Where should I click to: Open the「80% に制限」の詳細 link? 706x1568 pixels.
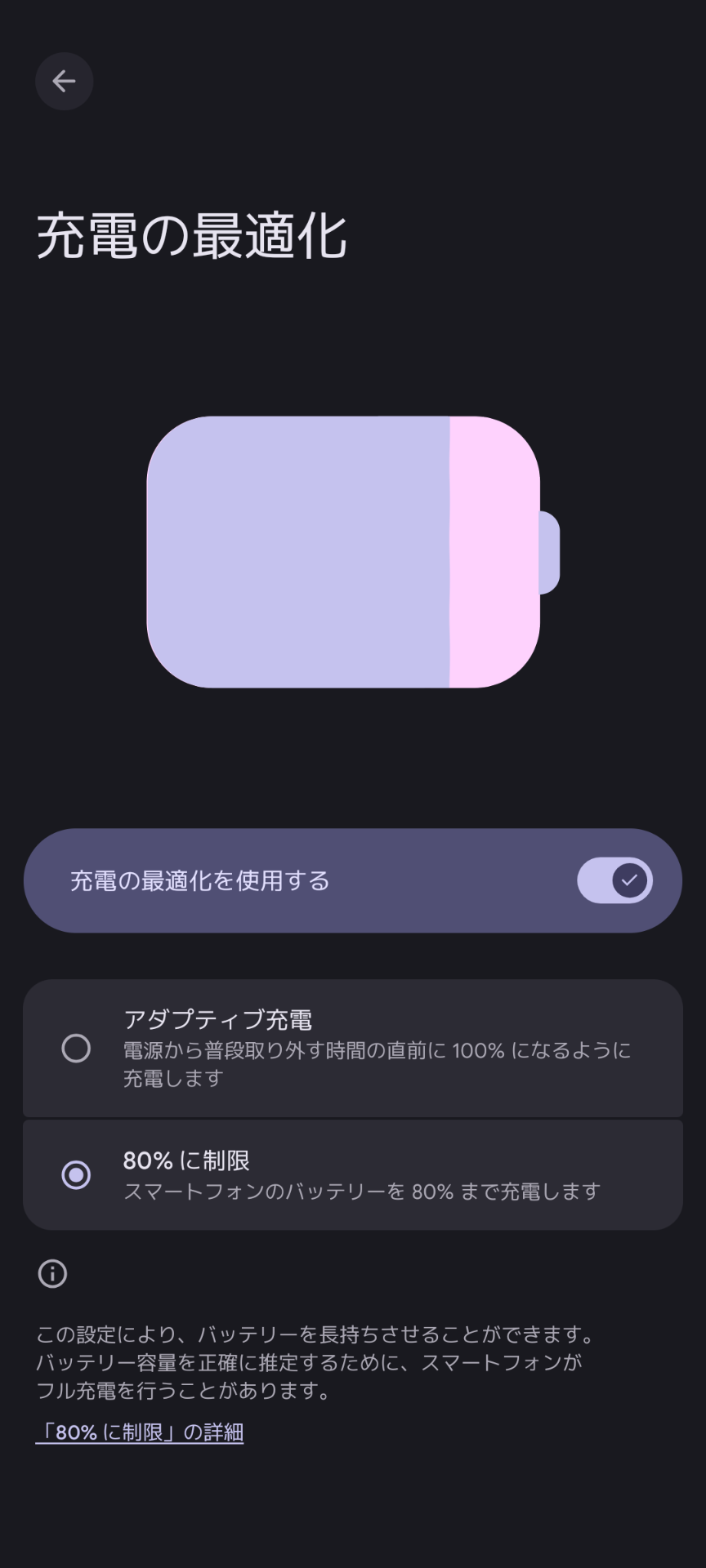click(141, 1432)
